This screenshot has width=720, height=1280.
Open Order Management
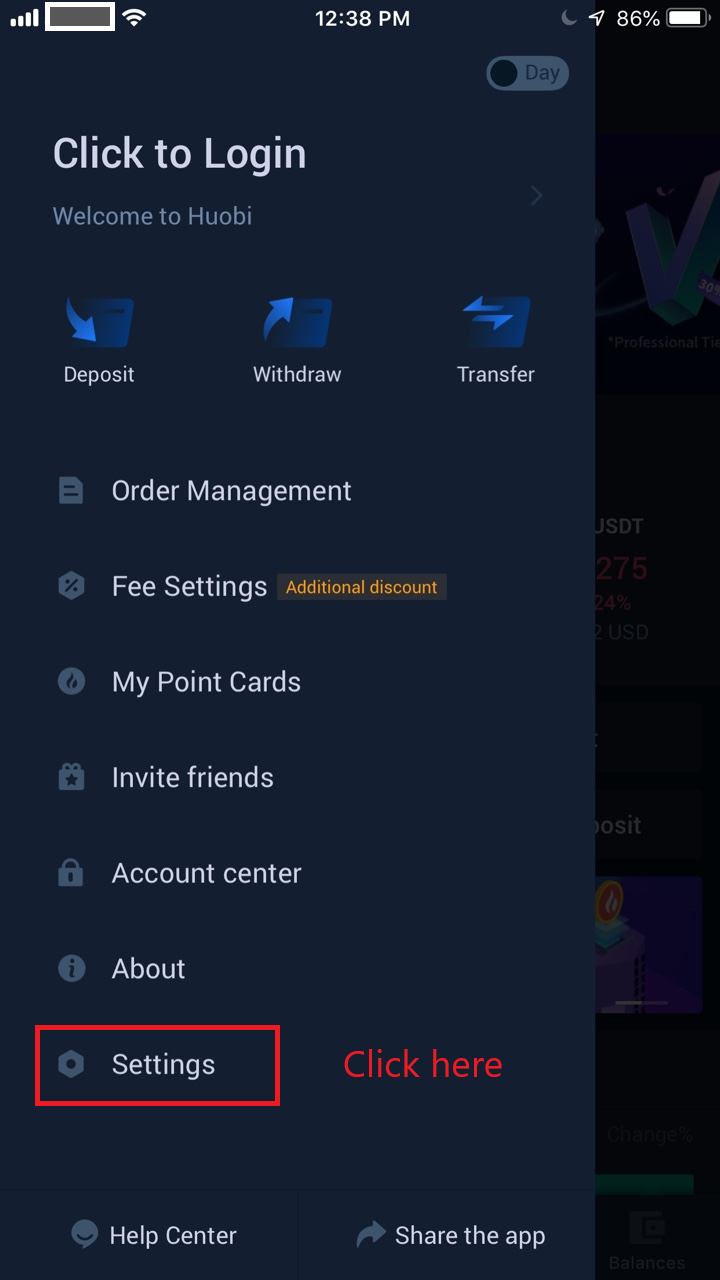pos(231,491)
